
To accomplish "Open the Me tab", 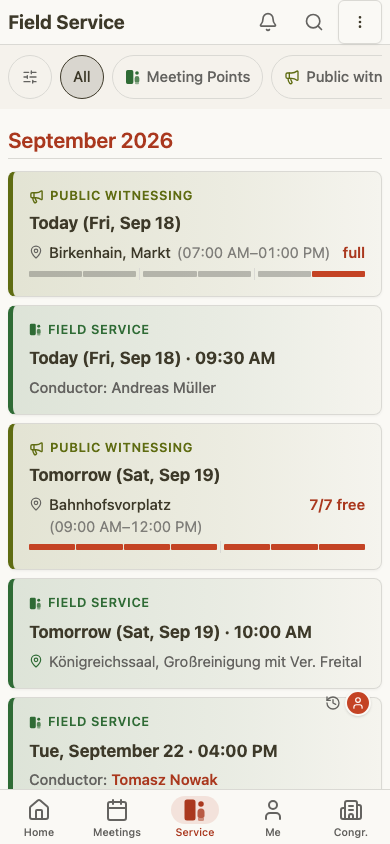I will 273,818.
